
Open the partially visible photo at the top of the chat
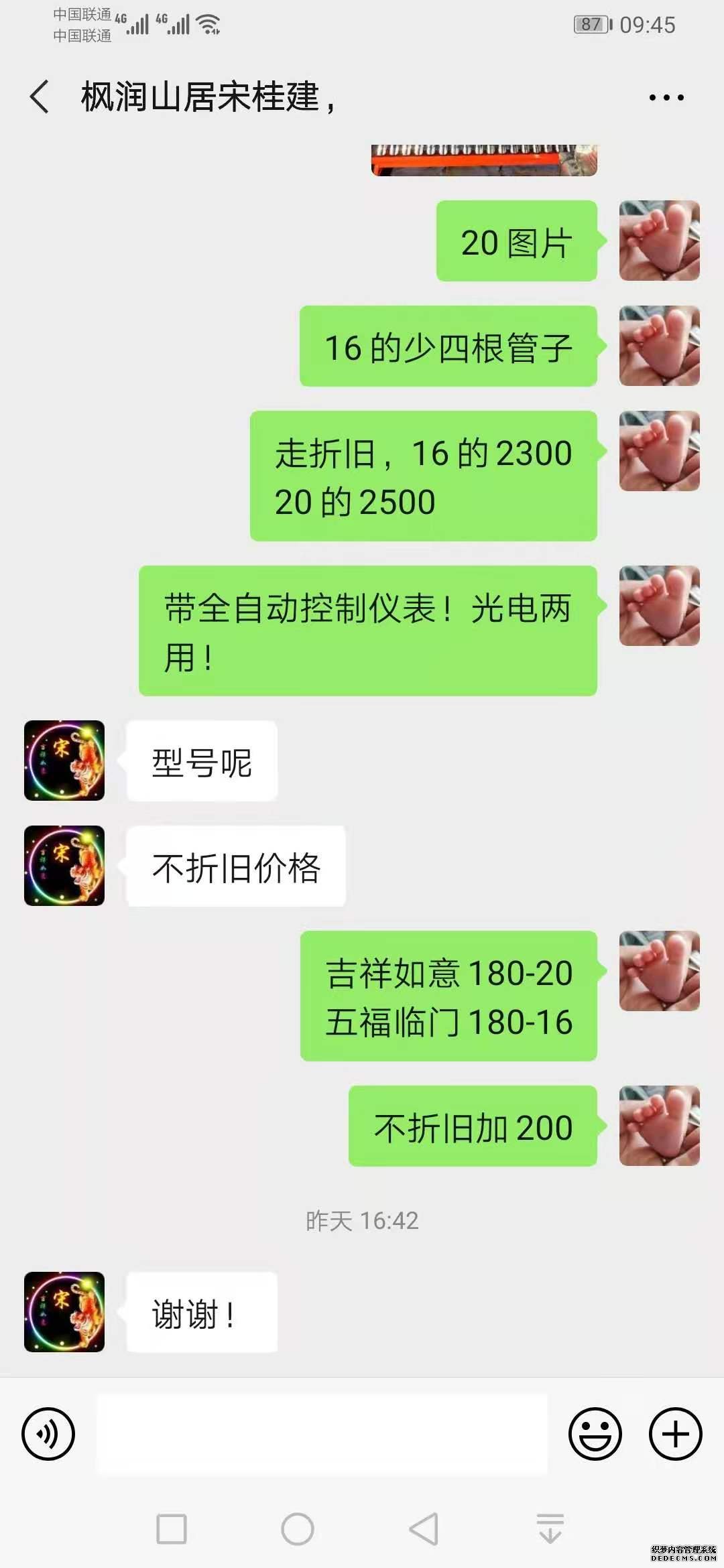[484, 161]
